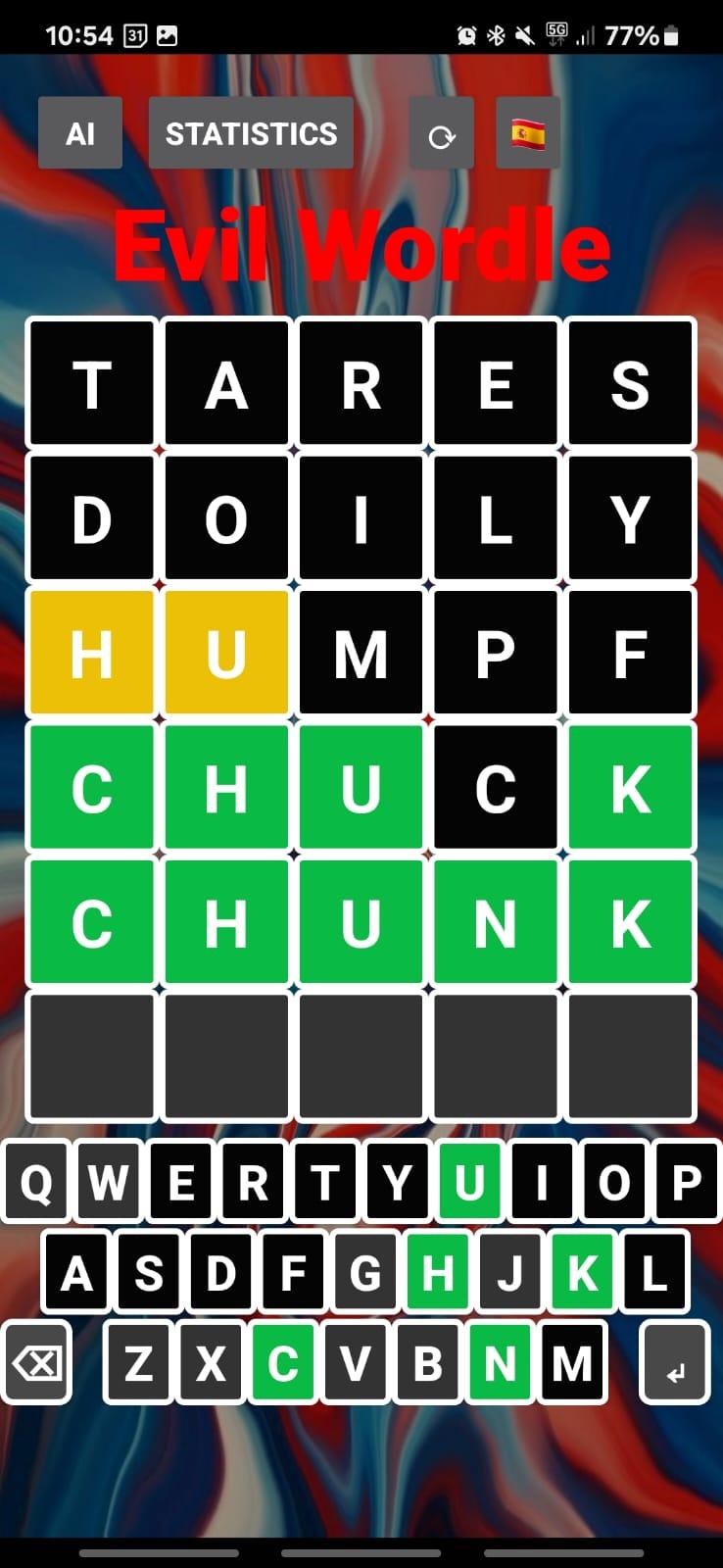Tap the Q key on the game keyboard
Viewport: 723px width, 1568px height.
(36, 1183)
